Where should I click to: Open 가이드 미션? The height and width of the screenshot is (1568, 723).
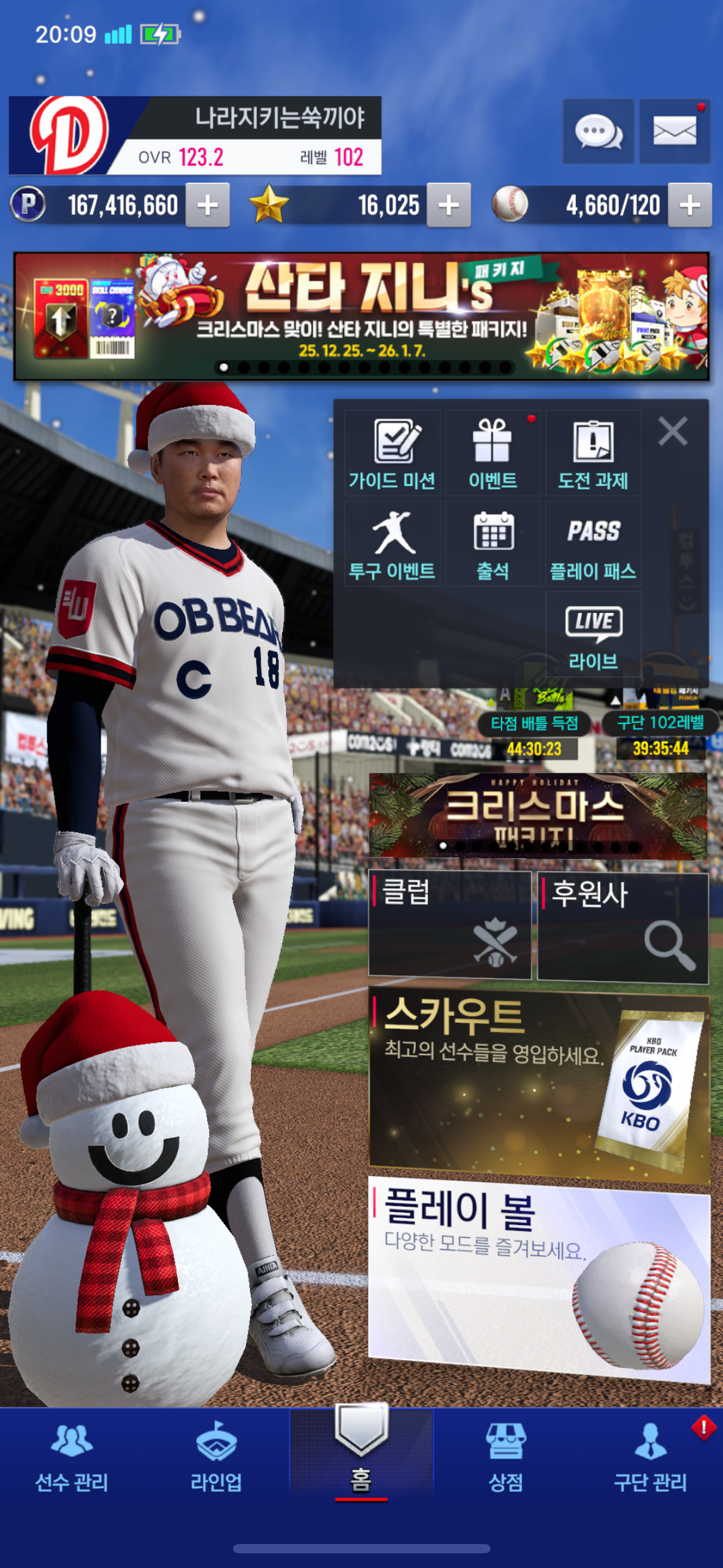pos(392,454)
